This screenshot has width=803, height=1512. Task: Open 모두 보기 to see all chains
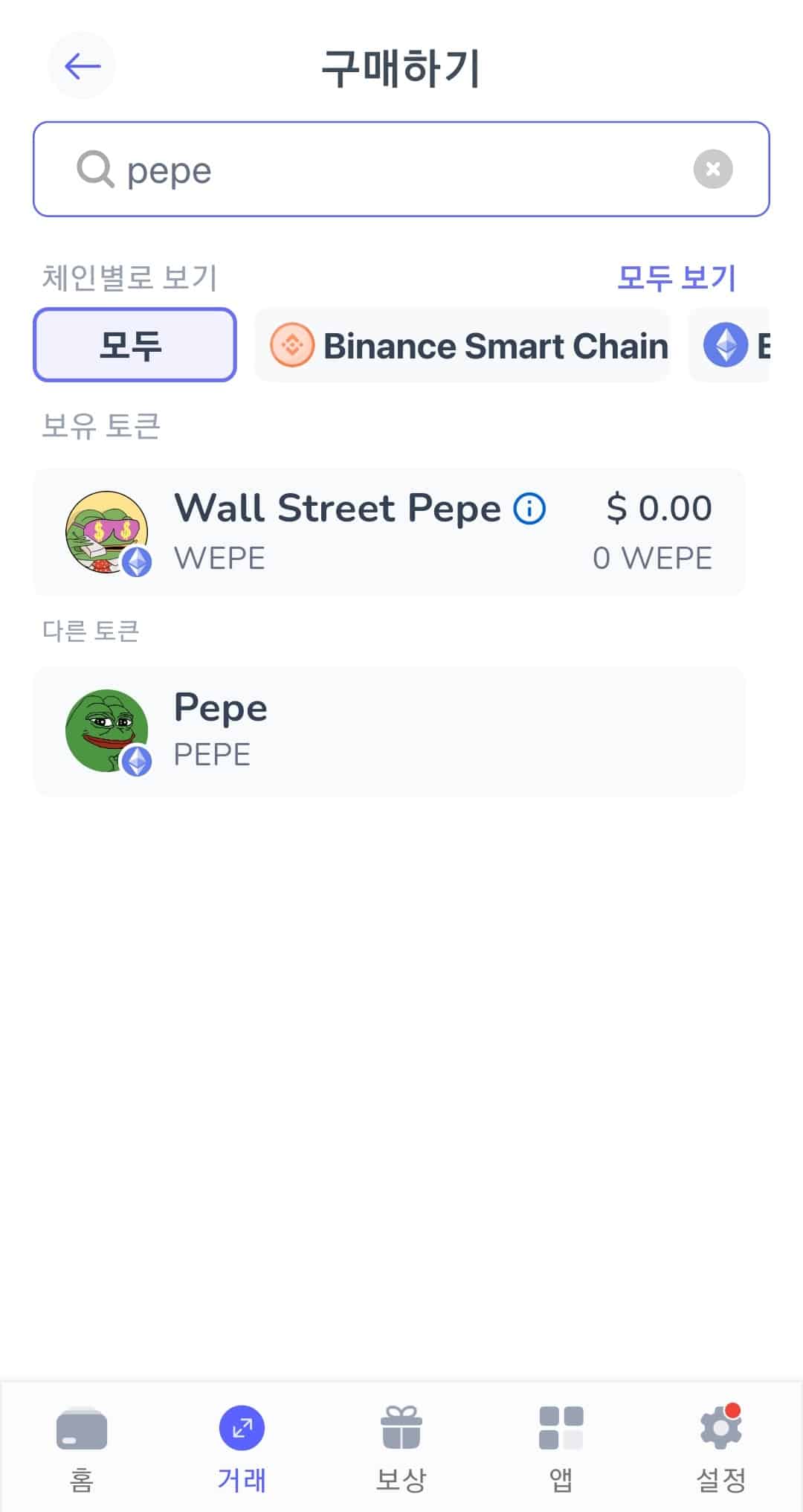pyautogui.click(x=676, y=277)
